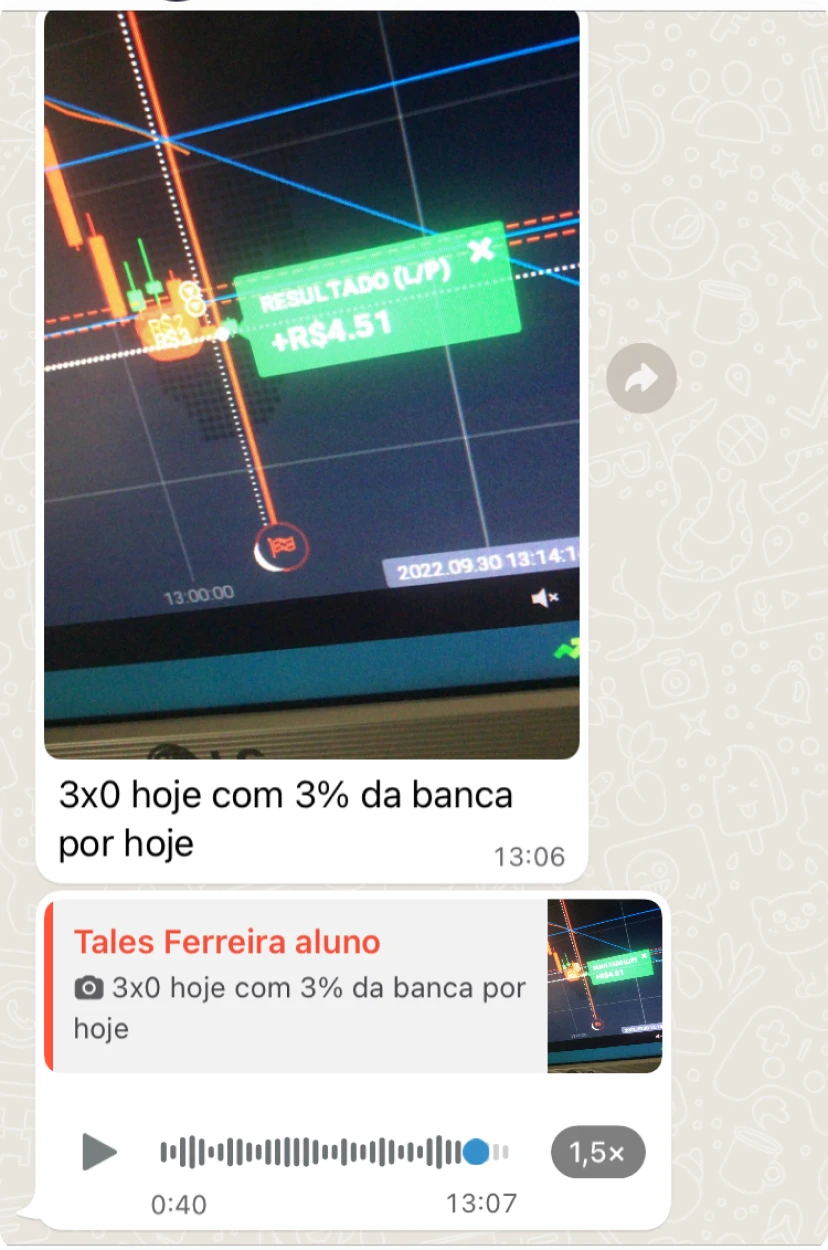Image resolution: width=828 pixels, height=1250 pixels.
Task: Open the trading result video message
Action: click(x=311, y=385)
